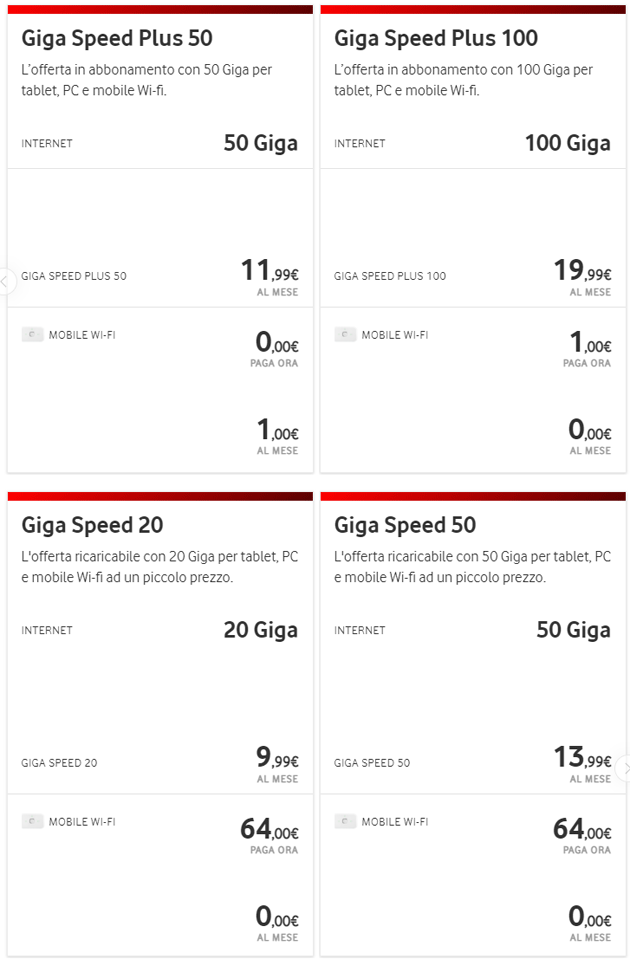Show next offers with arrow beside Giga Speed 50

point(624,768)
